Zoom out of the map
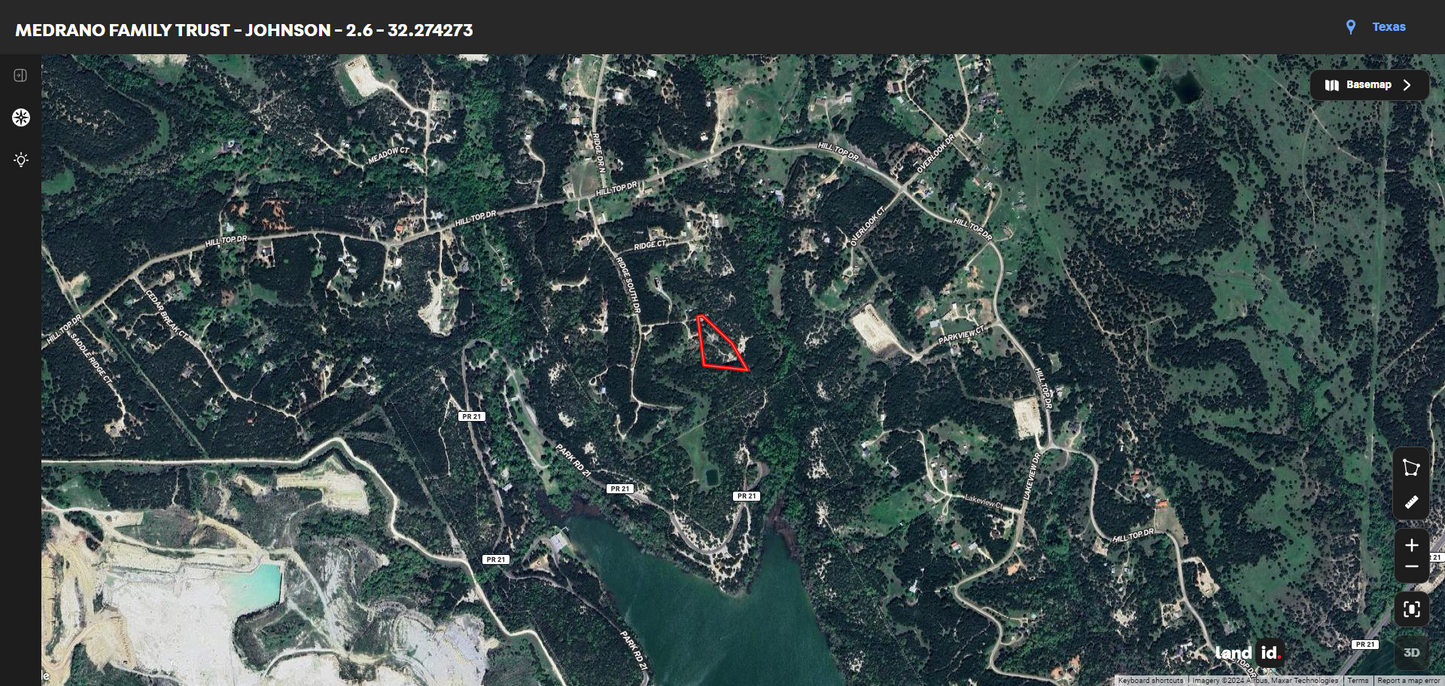The height and width of the screenshot is (686, 1445). (1411, 567)
